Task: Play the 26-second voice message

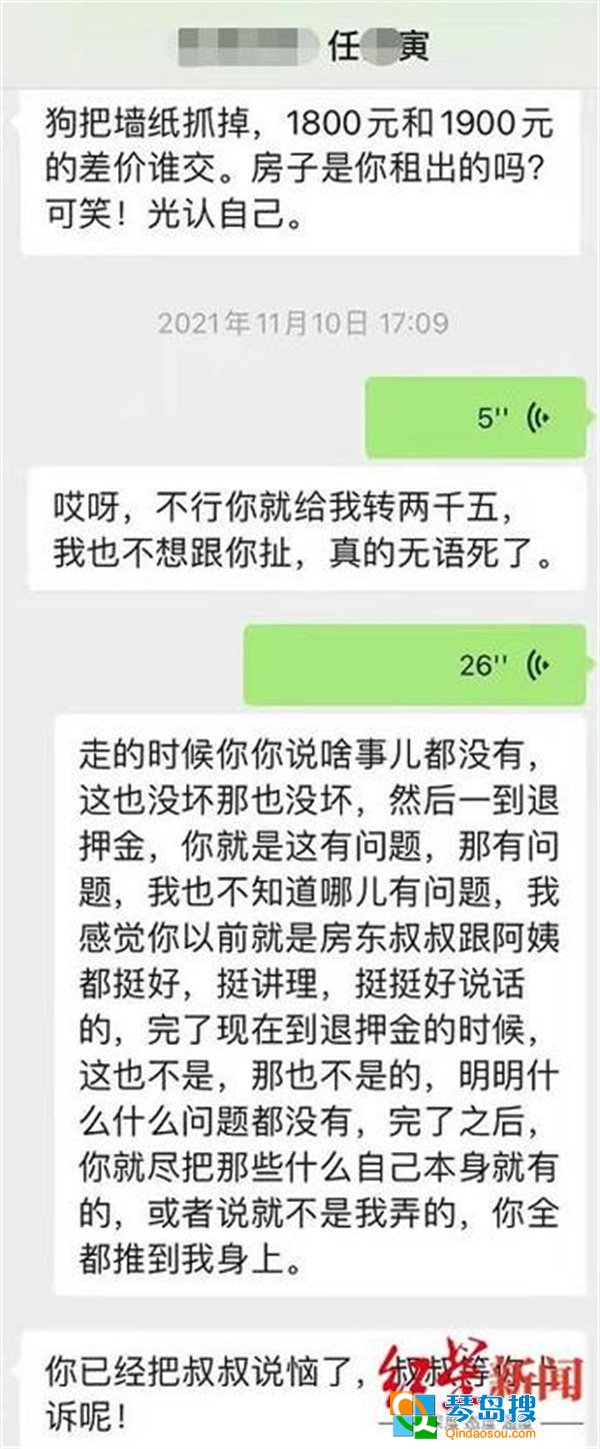Action: (414, 665)
